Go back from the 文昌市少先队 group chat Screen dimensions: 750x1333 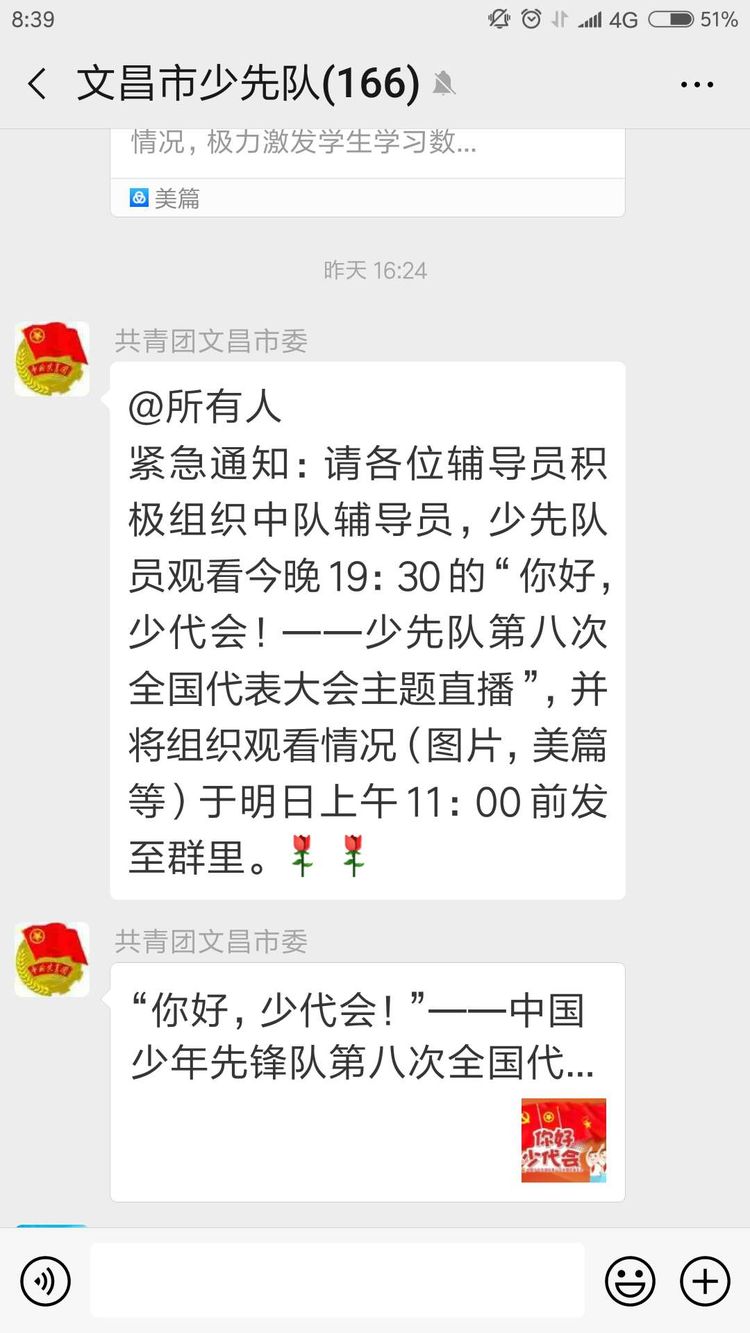[x=37, y=84]
